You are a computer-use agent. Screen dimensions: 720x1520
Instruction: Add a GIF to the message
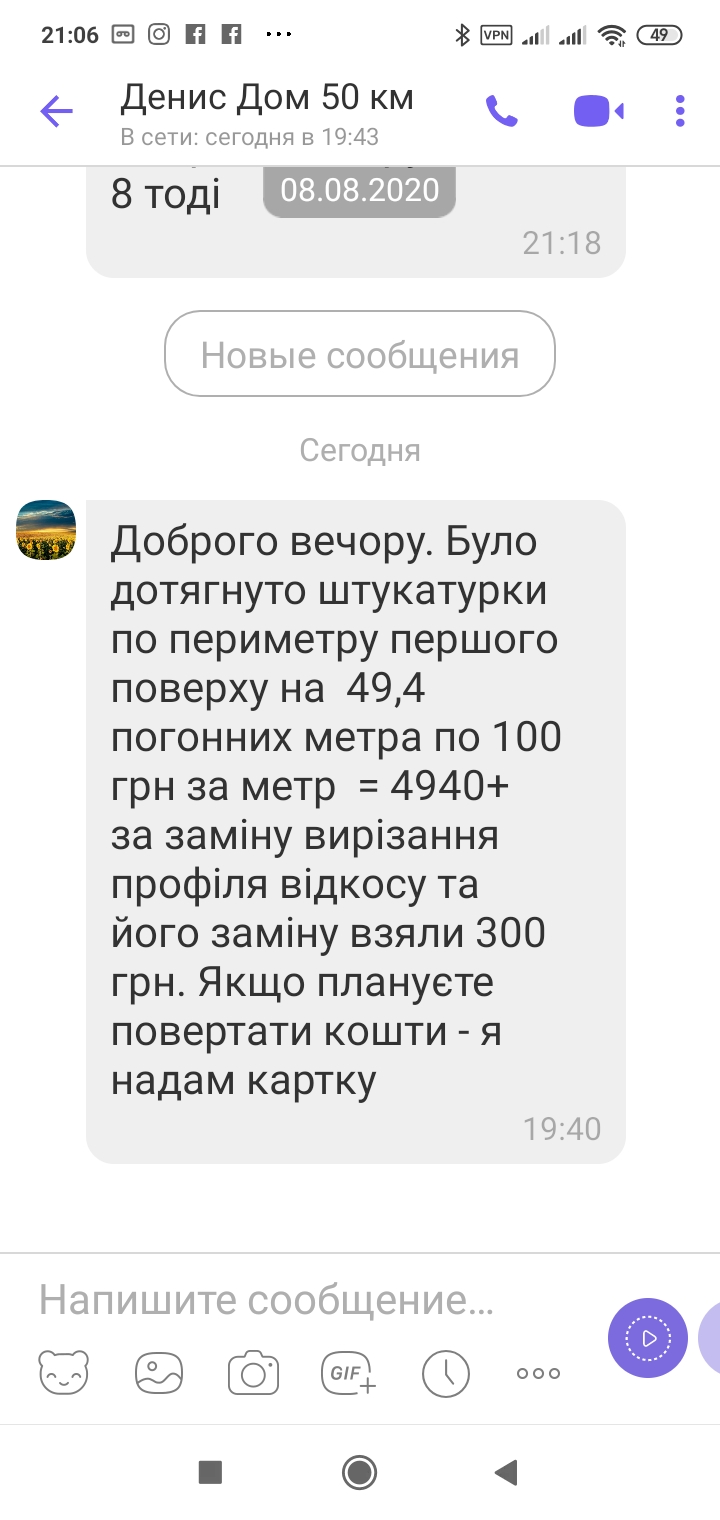pos(348,1372)
